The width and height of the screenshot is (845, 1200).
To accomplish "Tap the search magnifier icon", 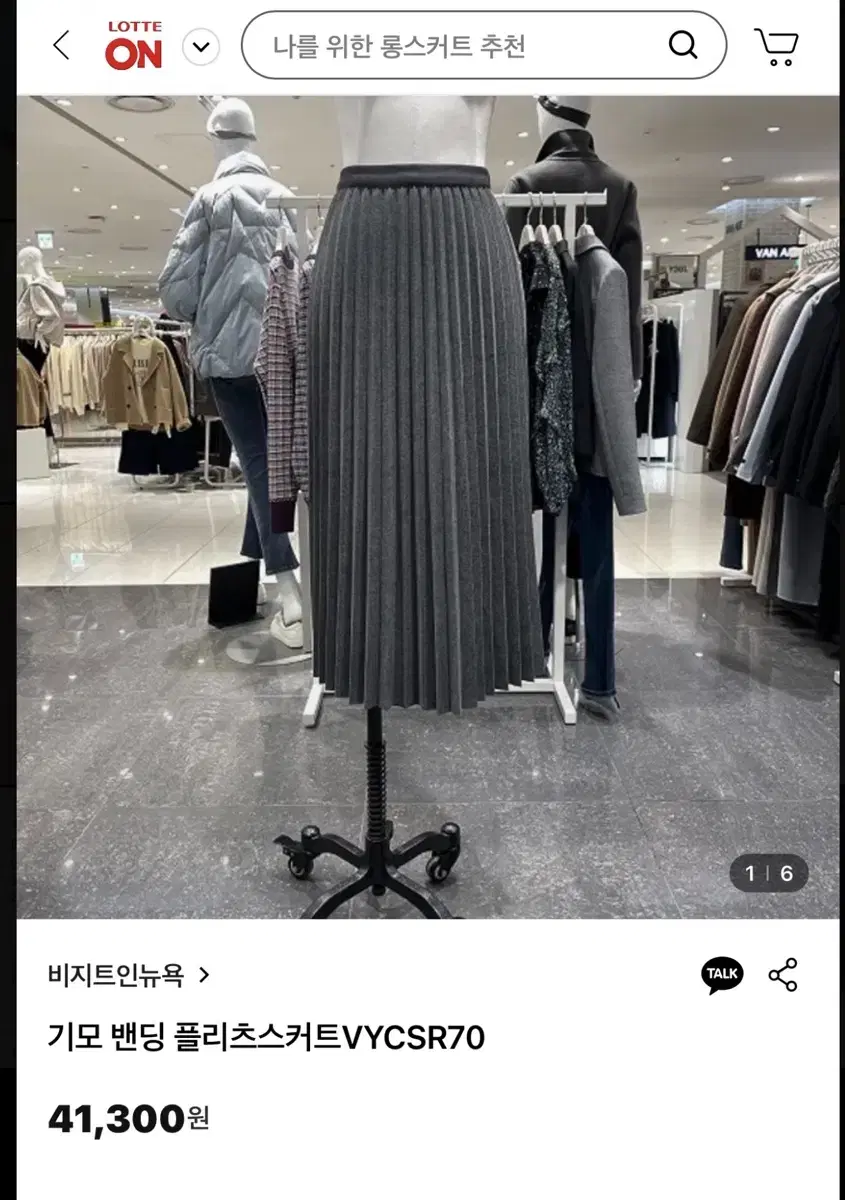I will [x=683, y=44].
